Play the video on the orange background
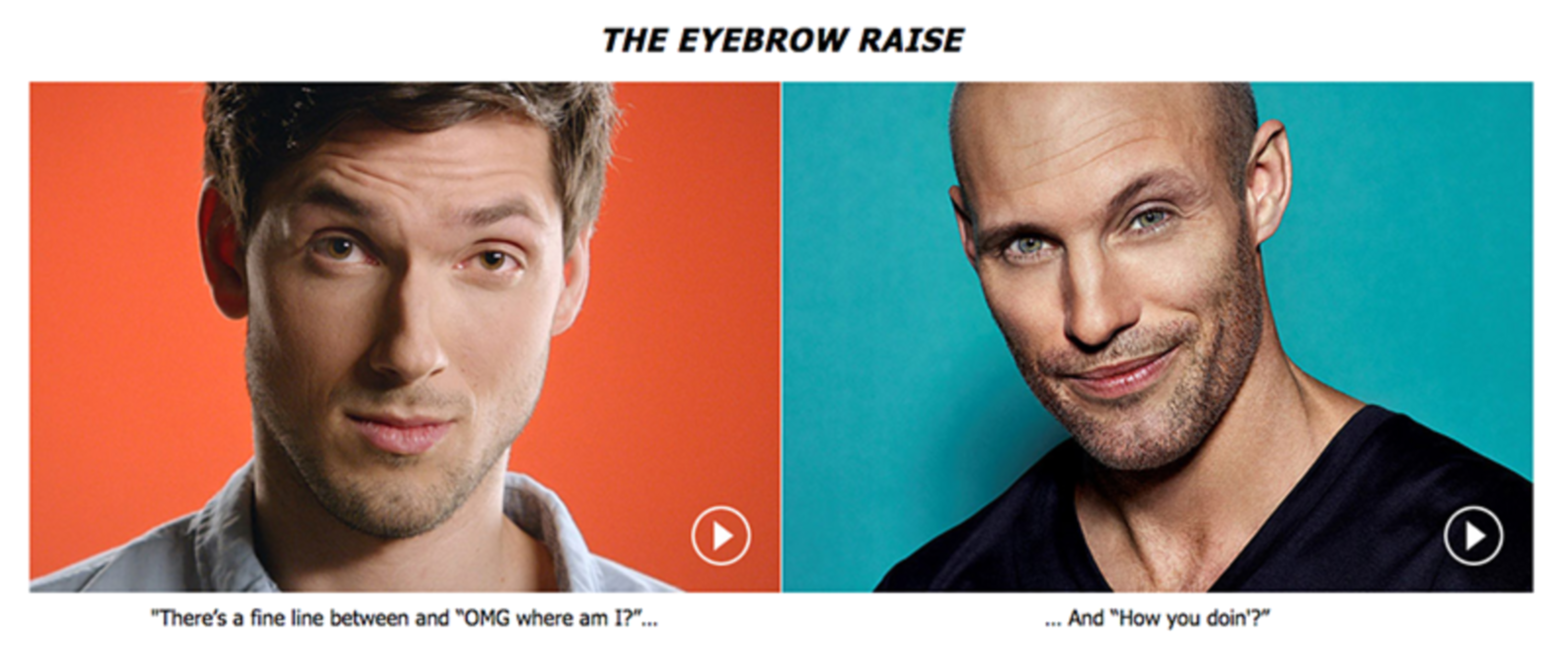 [x=720, y=535]
